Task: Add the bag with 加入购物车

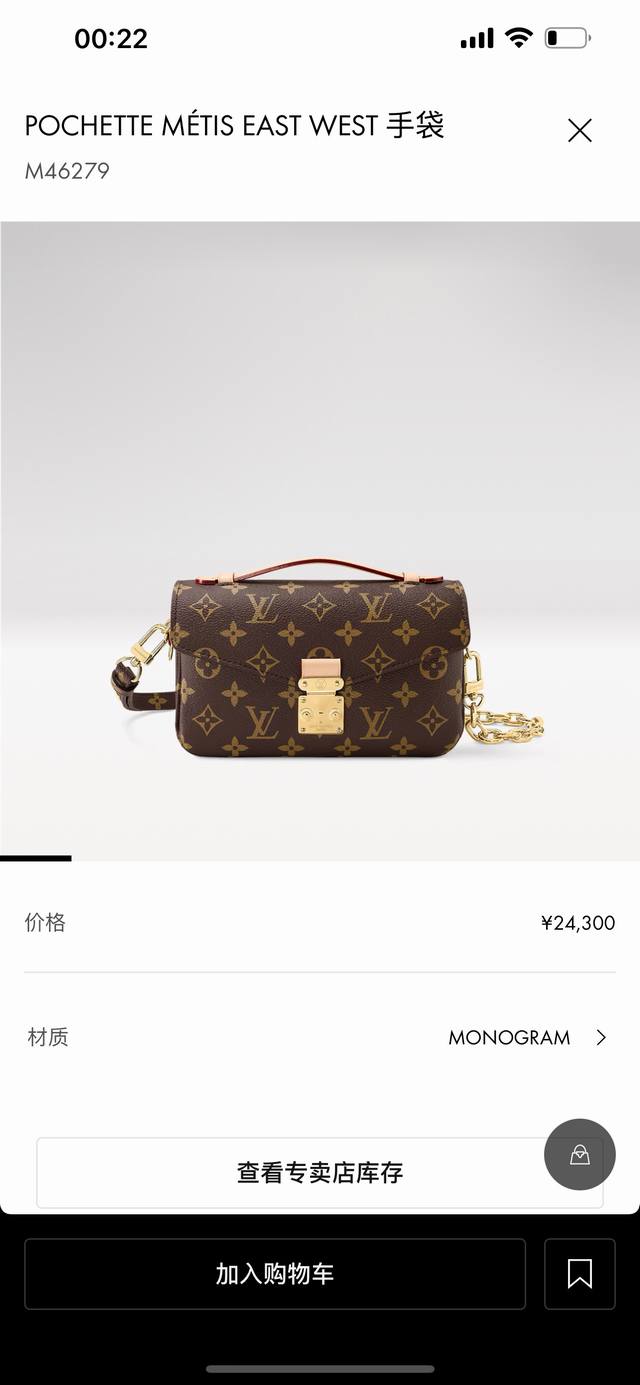Action: [x=275, y=1274]
